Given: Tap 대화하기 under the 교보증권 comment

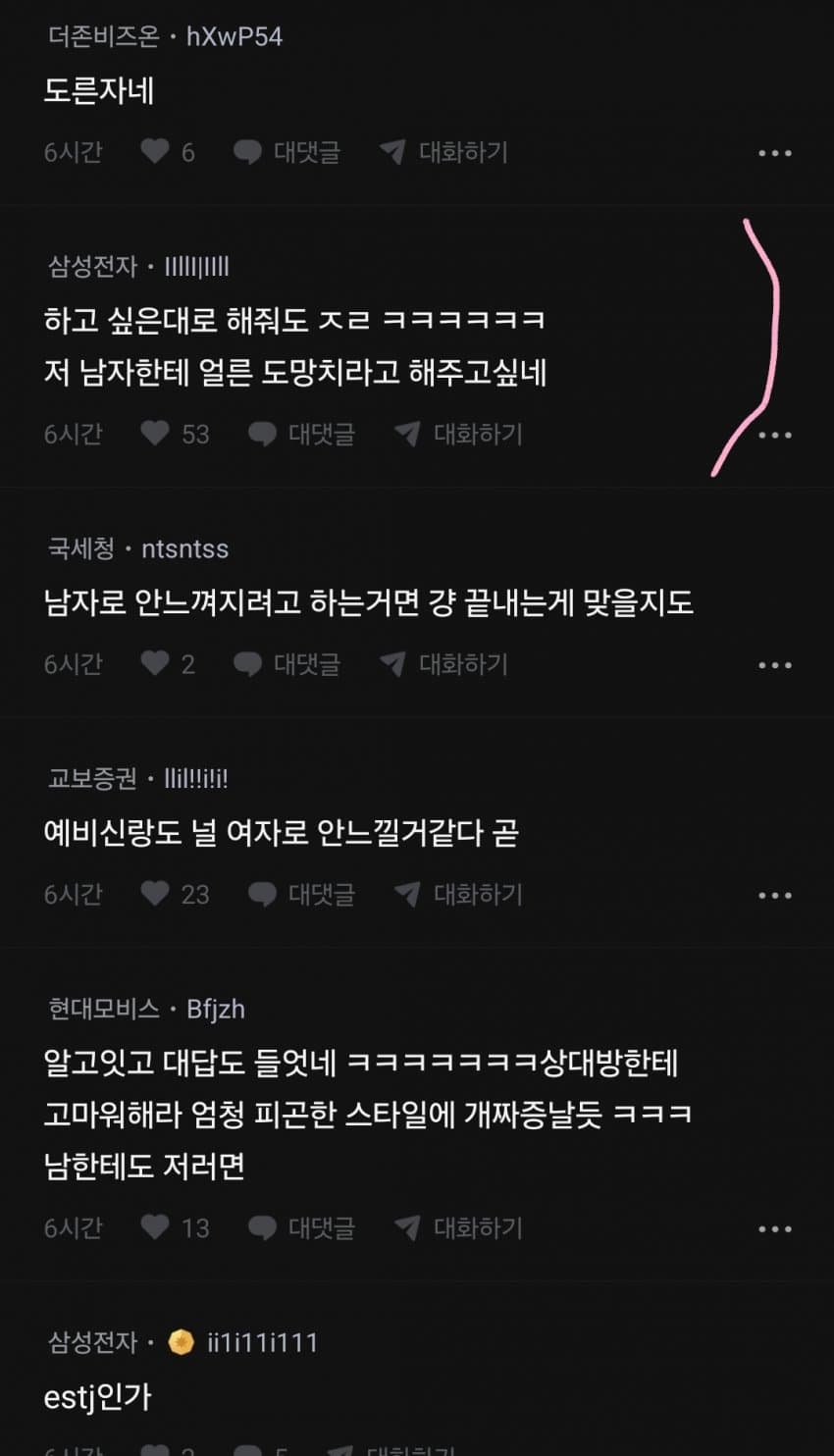Looking at the screenshot, I should 458,894.
